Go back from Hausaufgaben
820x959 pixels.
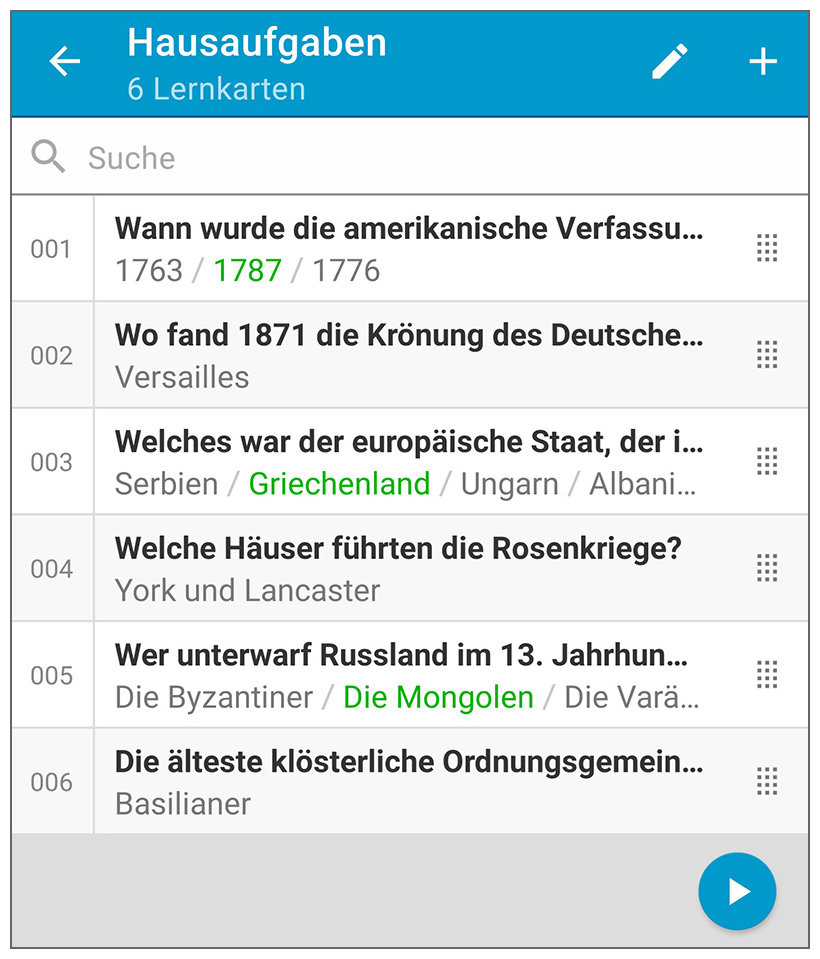(x=65, y=62)
